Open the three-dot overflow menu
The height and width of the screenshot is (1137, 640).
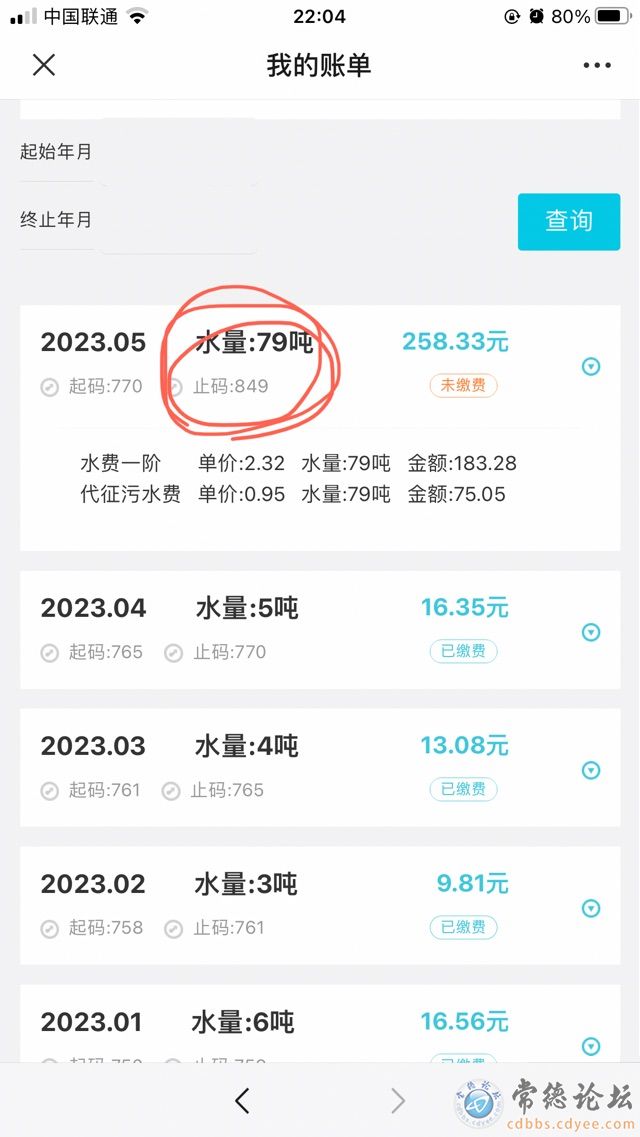coord(596,66)
